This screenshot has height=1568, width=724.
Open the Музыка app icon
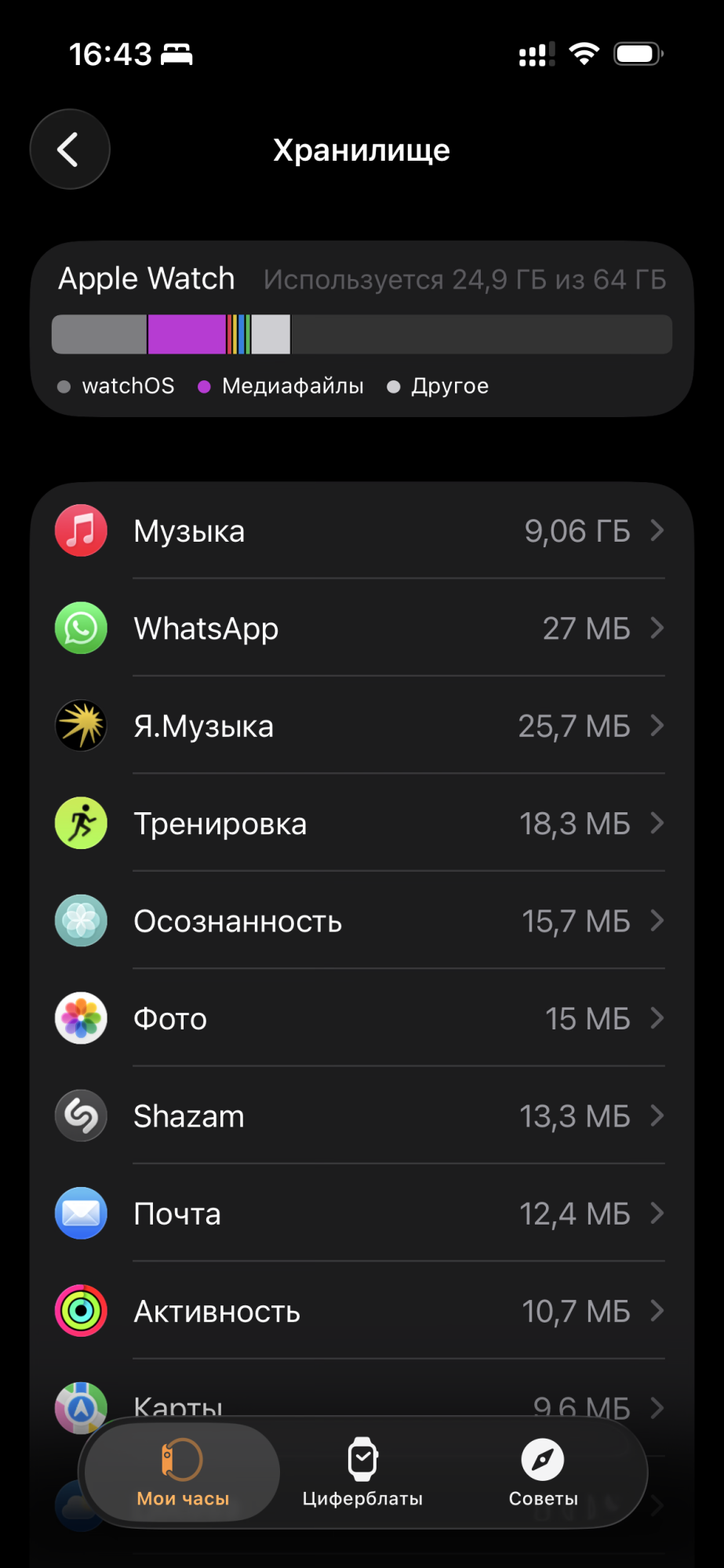pyautogui.click(x=80, y=530)
